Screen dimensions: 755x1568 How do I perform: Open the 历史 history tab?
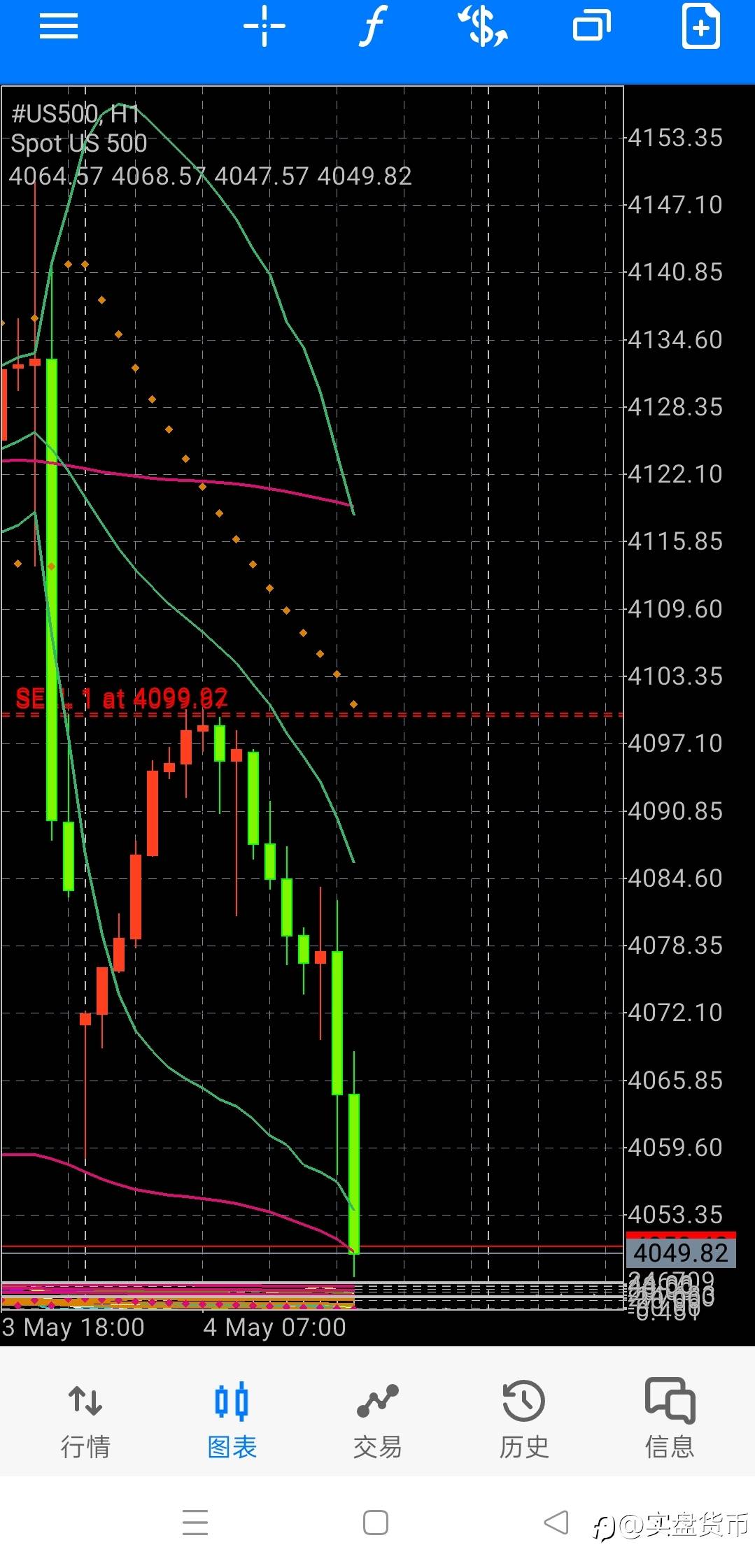pos(523,1420)
